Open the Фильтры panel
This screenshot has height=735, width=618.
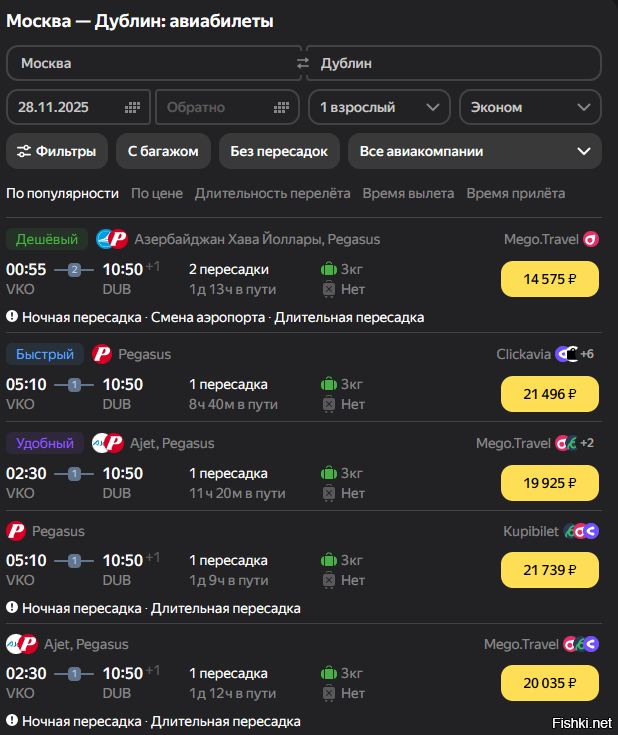click(57, 151)
